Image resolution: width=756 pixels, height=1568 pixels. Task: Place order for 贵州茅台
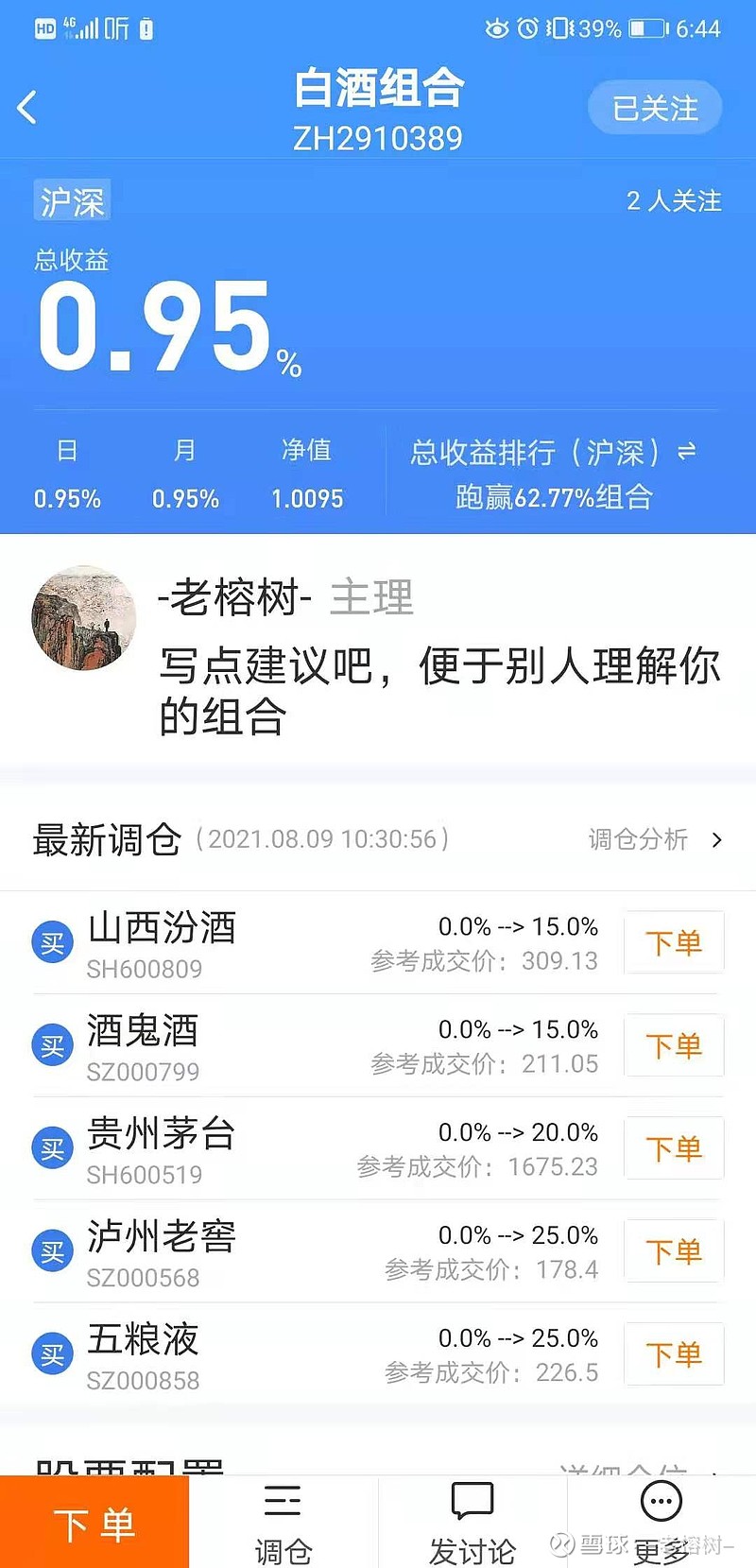(x=674, y=1148)
